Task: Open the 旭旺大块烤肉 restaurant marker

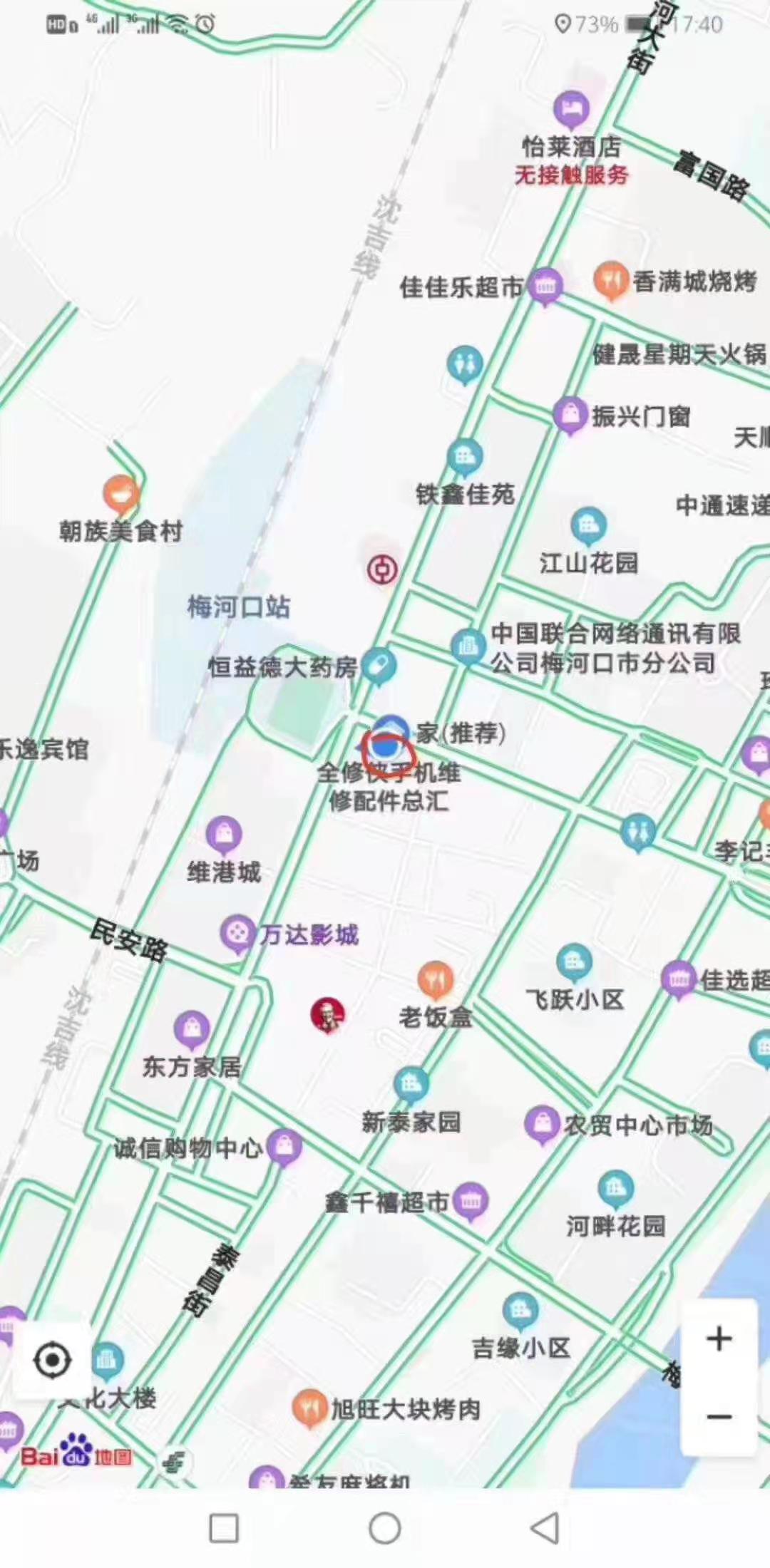Action: click(x=310, y=1408)
